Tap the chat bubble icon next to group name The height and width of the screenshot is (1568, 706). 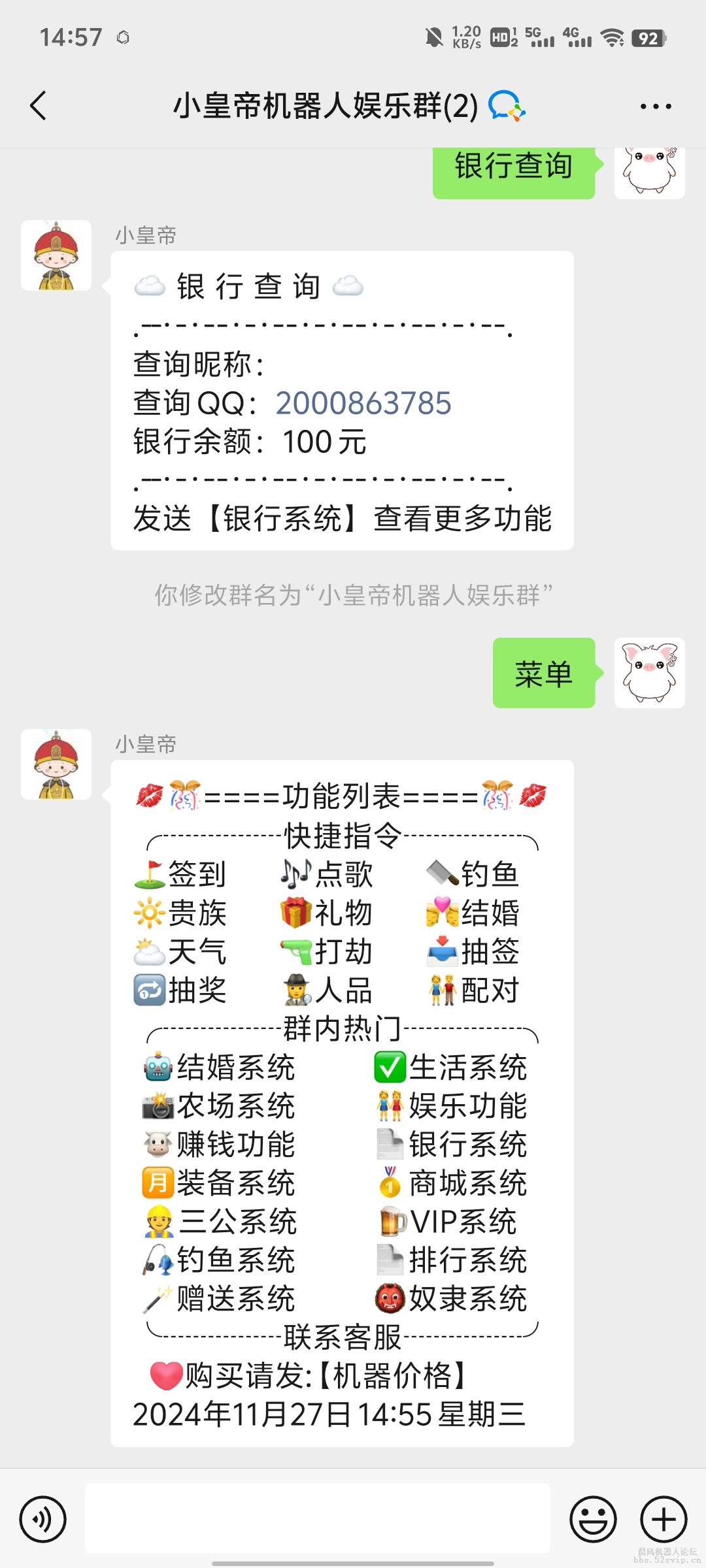[x=507, y=105]
